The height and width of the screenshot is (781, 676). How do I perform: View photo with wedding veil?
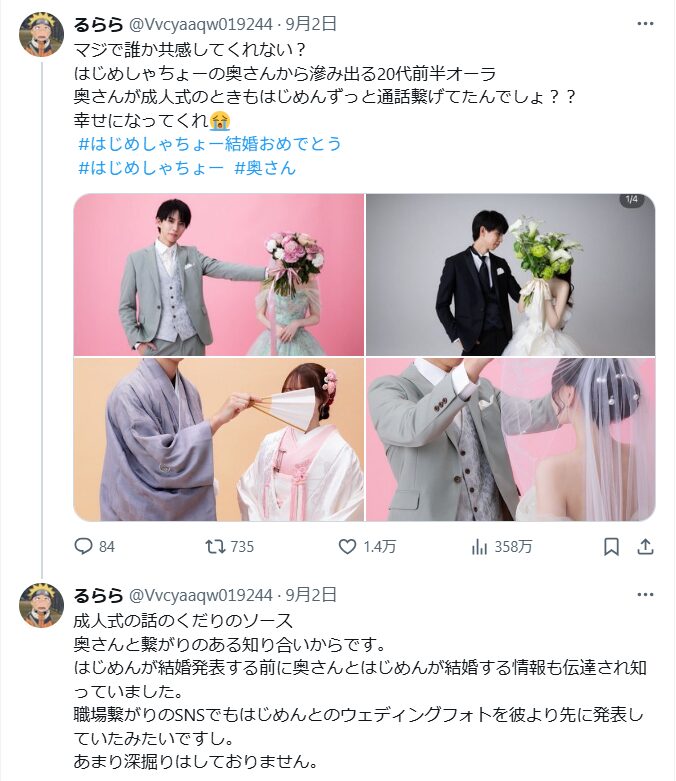point(510,440)
